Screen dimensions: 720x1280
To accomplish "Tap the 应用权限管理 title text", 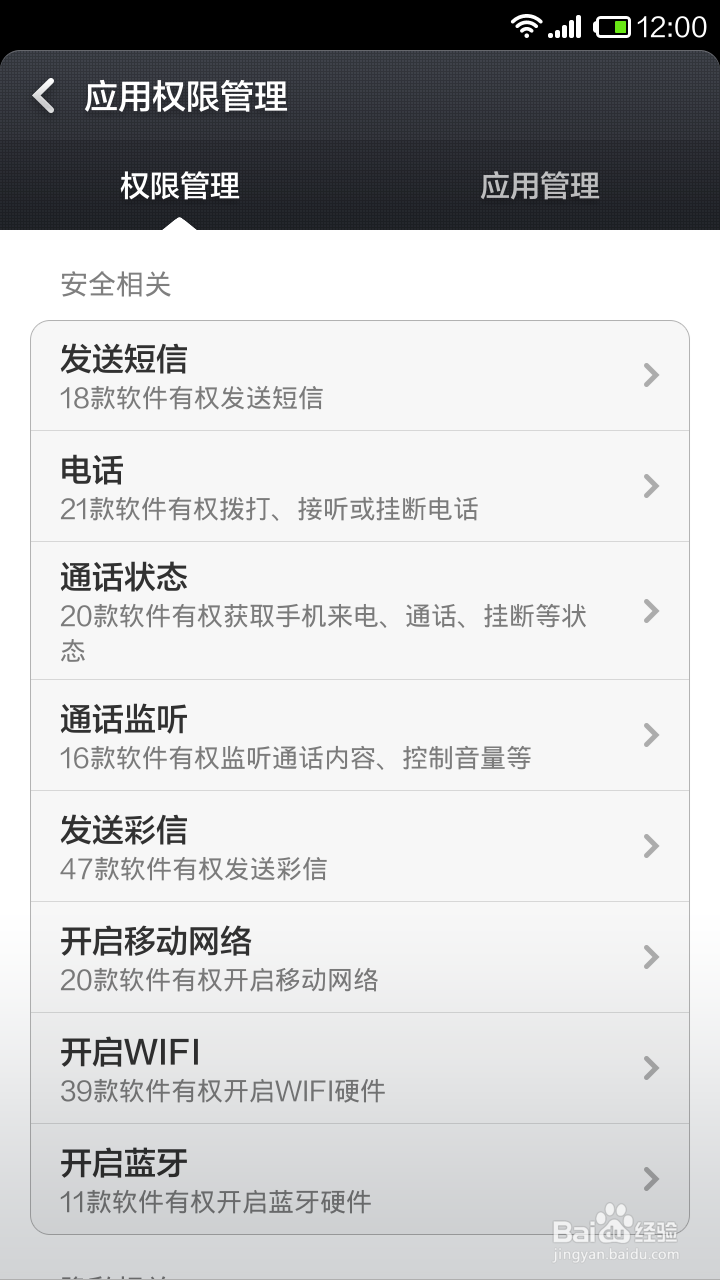I will coord(185,98).
